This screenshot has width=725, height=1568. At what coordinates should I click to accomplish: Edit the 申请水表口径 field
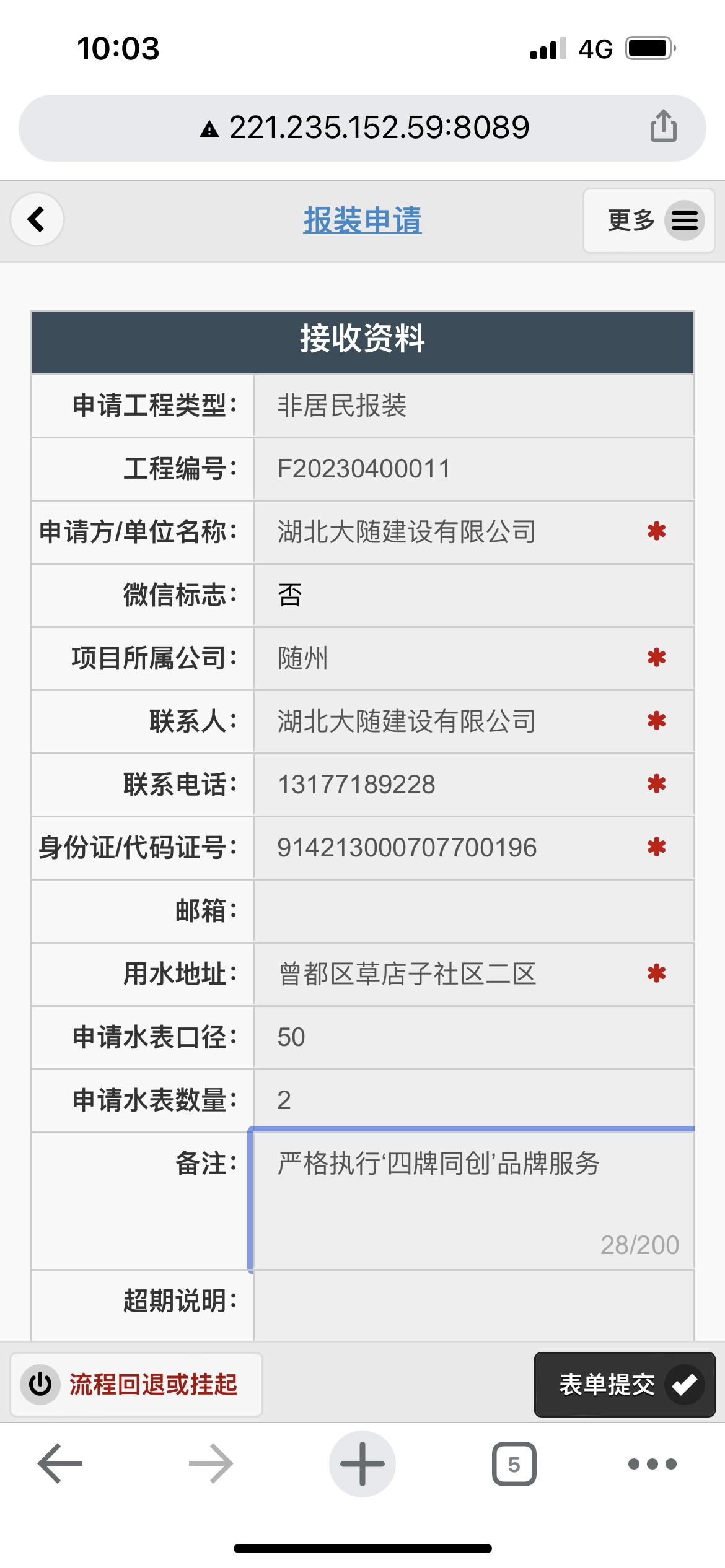473,1037
